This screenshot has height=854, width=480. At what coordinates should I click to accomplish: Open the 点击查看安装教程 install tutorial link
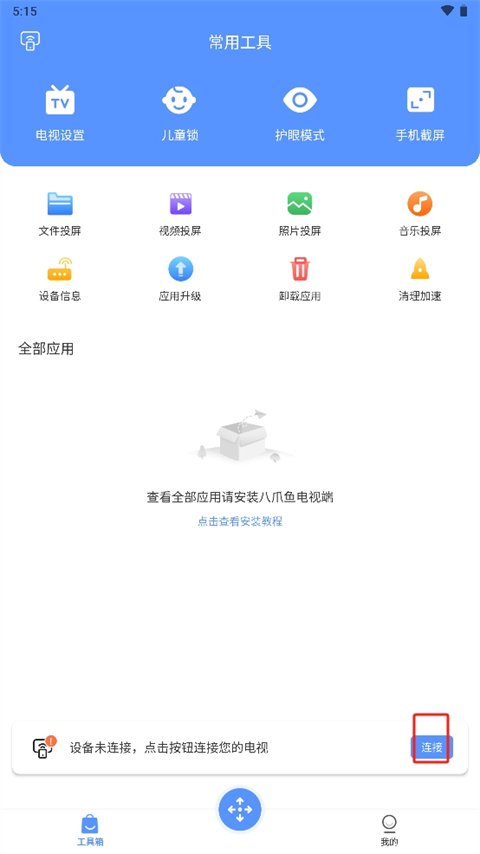point(240,521)
